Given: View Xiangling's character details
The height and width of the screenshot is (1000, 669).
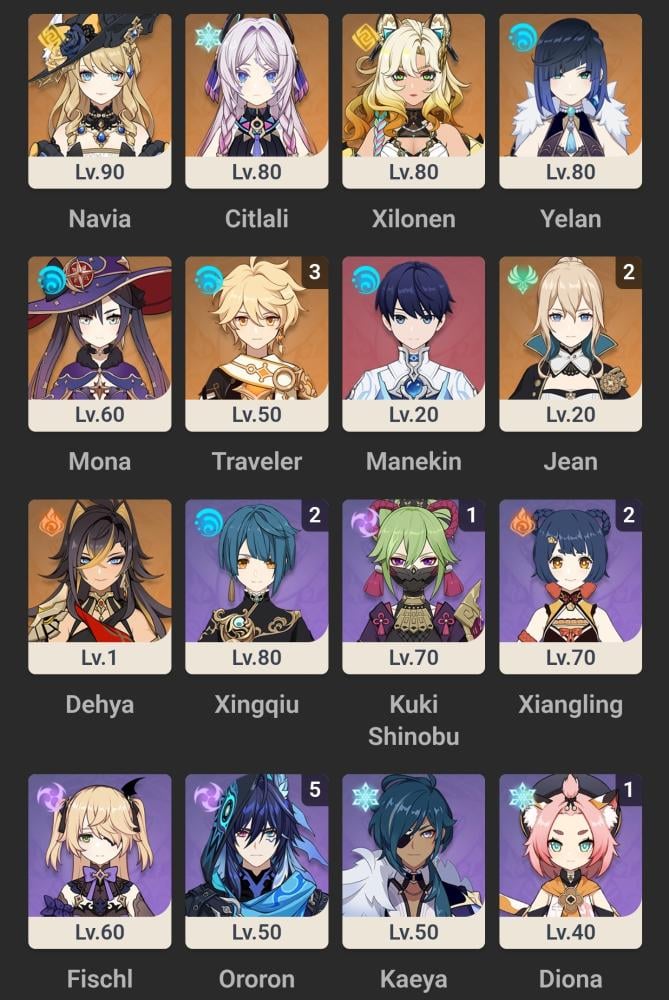Looking at the screenshot, I should (570, 587).
